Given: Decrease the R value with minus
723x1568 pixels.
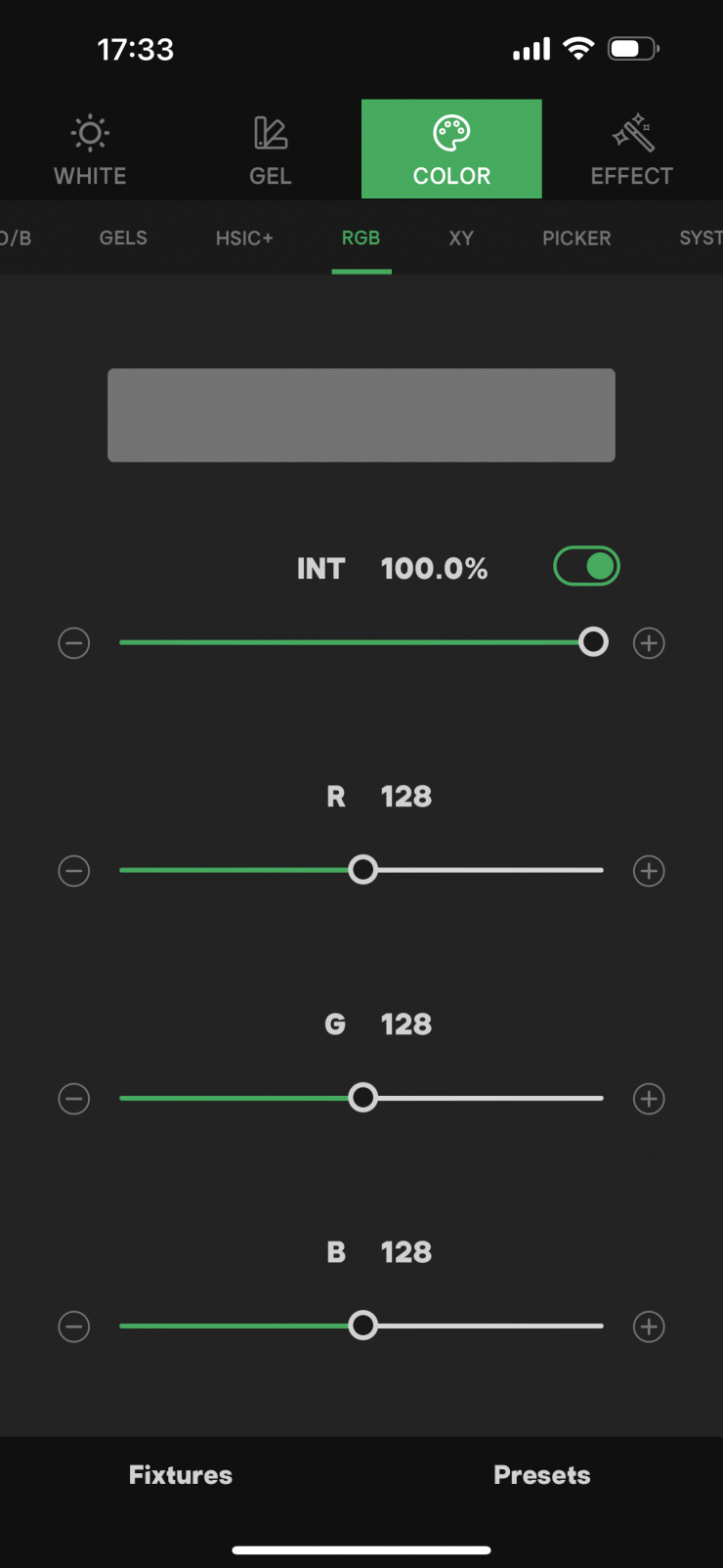Looking at the screenshot, I should coord(74,871).
